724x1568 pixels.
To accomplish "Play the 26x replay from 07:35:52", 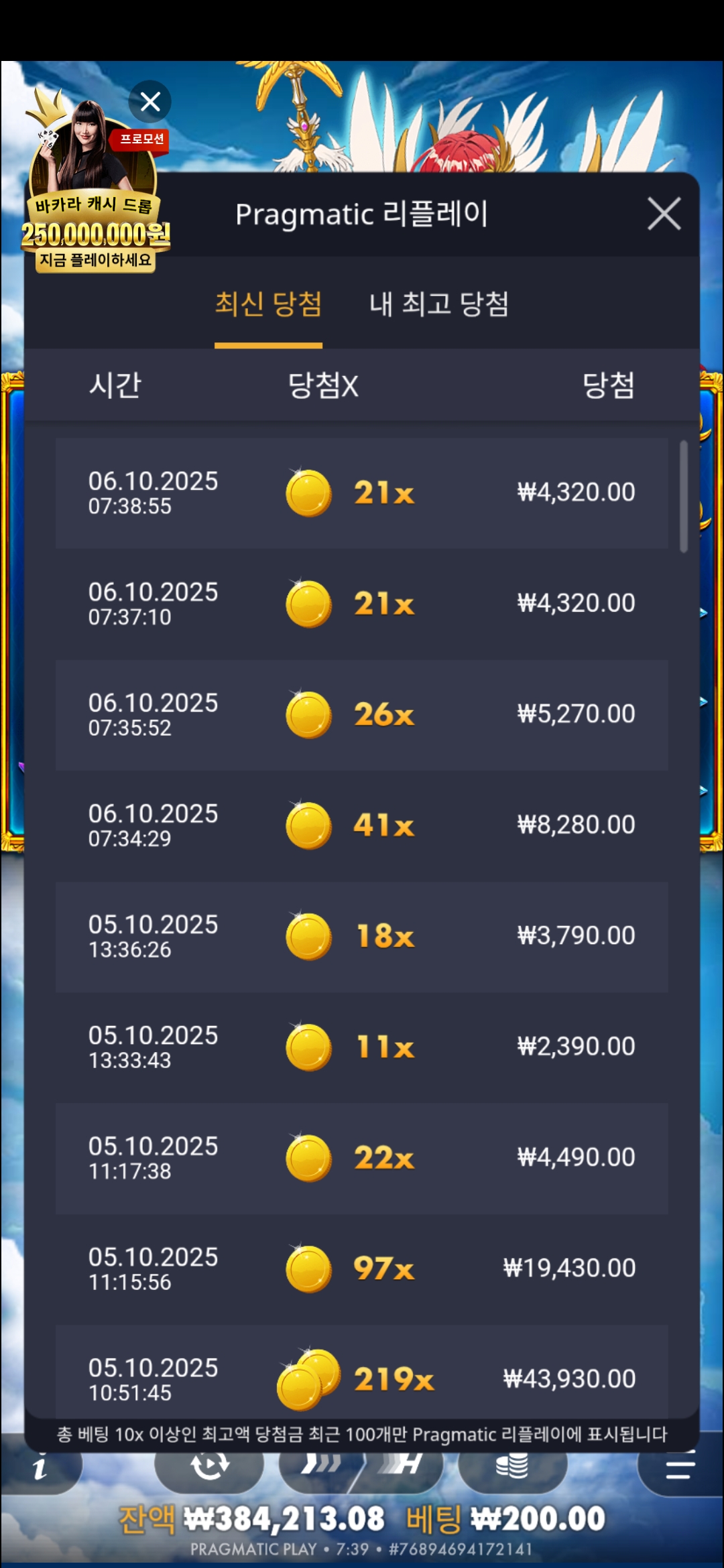I will coord(362,715).
